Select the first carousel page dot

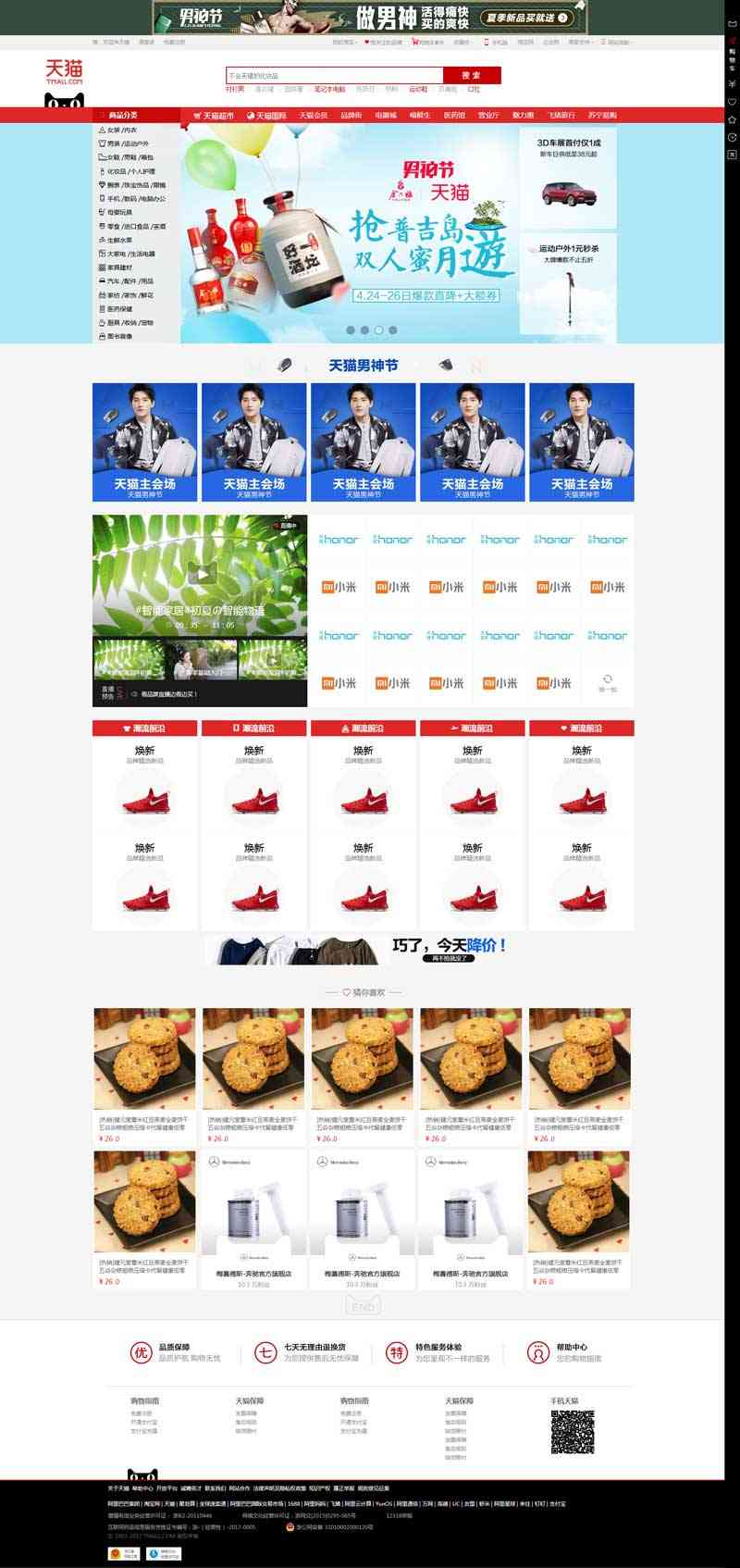coord(351,330)
